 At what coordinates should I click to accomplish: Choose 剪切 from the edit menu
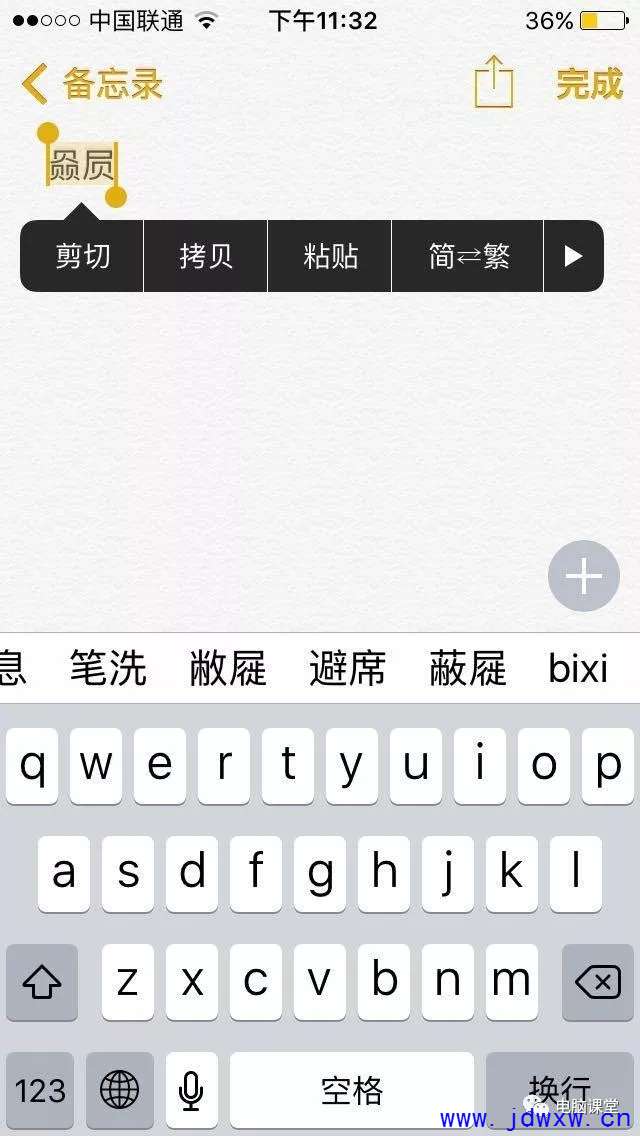click(x=83, y=256)
